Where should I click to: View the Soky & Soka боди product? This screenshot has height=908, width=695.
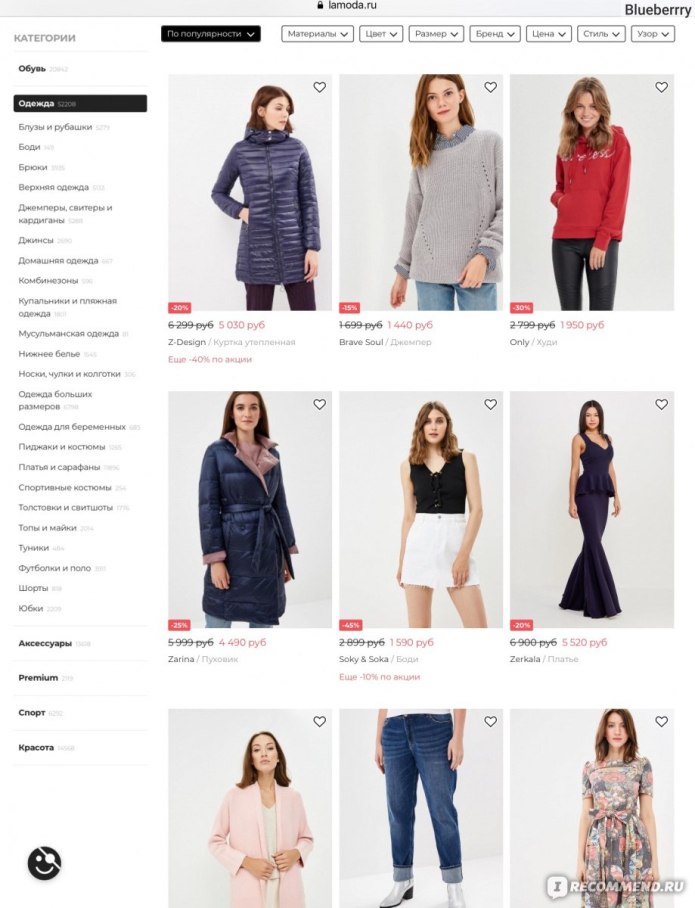click(x=420, y=510)
